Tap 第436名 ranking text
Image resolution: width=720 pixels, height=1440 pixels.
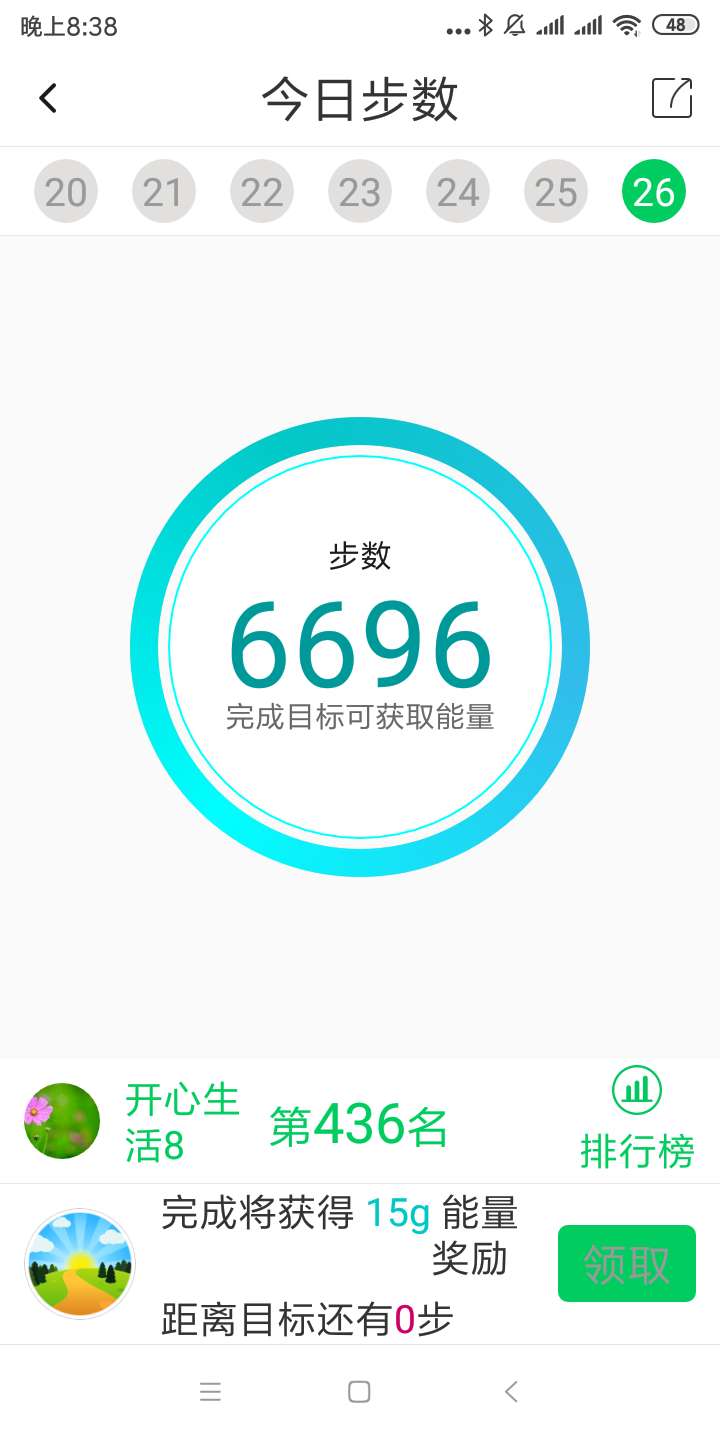pos(358,1128)
